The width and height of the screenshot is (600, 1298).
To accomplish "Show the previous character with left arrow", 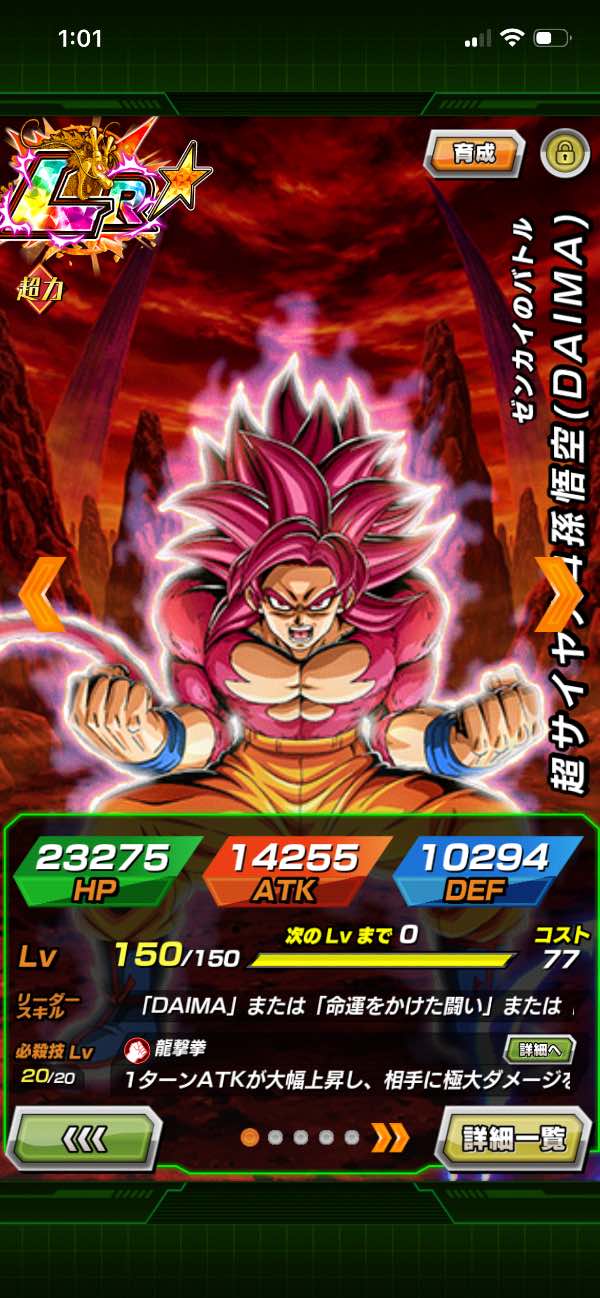I will coord(40,594).
